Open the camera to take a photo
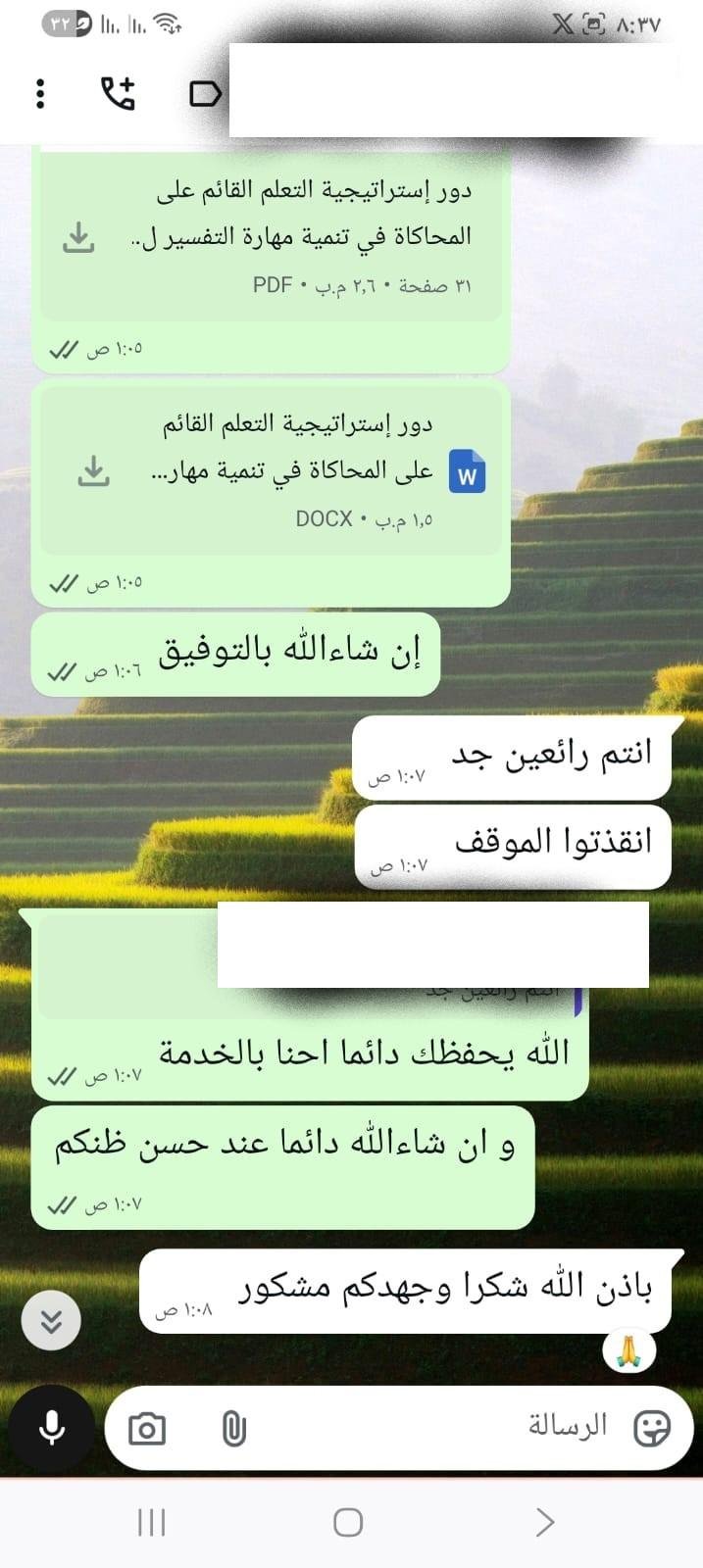The image size is (703, 1568). (147, 1429)
